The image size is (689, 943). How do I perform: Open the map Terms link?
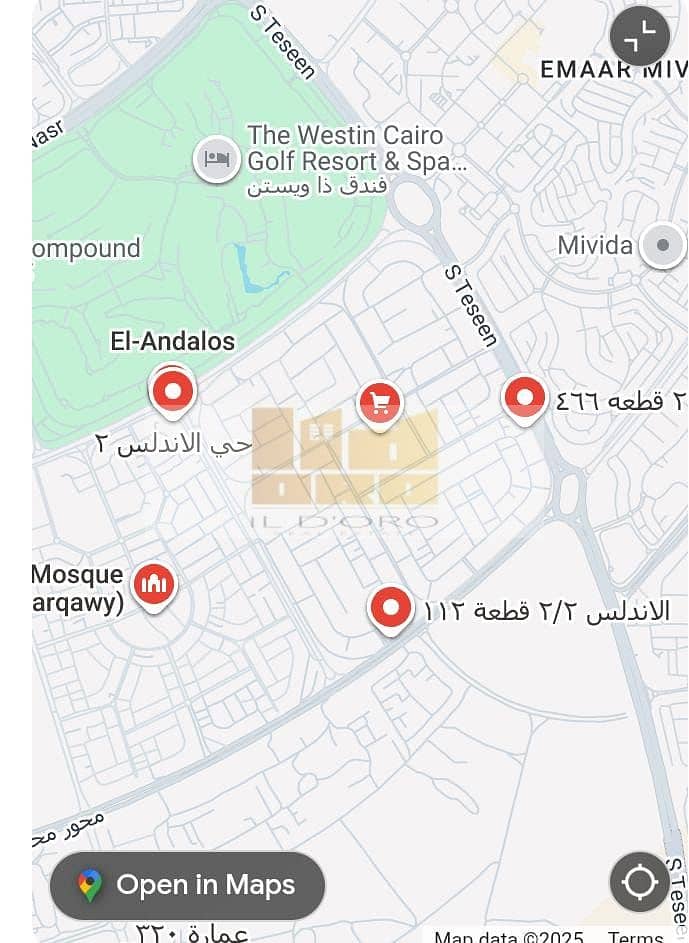635,937
